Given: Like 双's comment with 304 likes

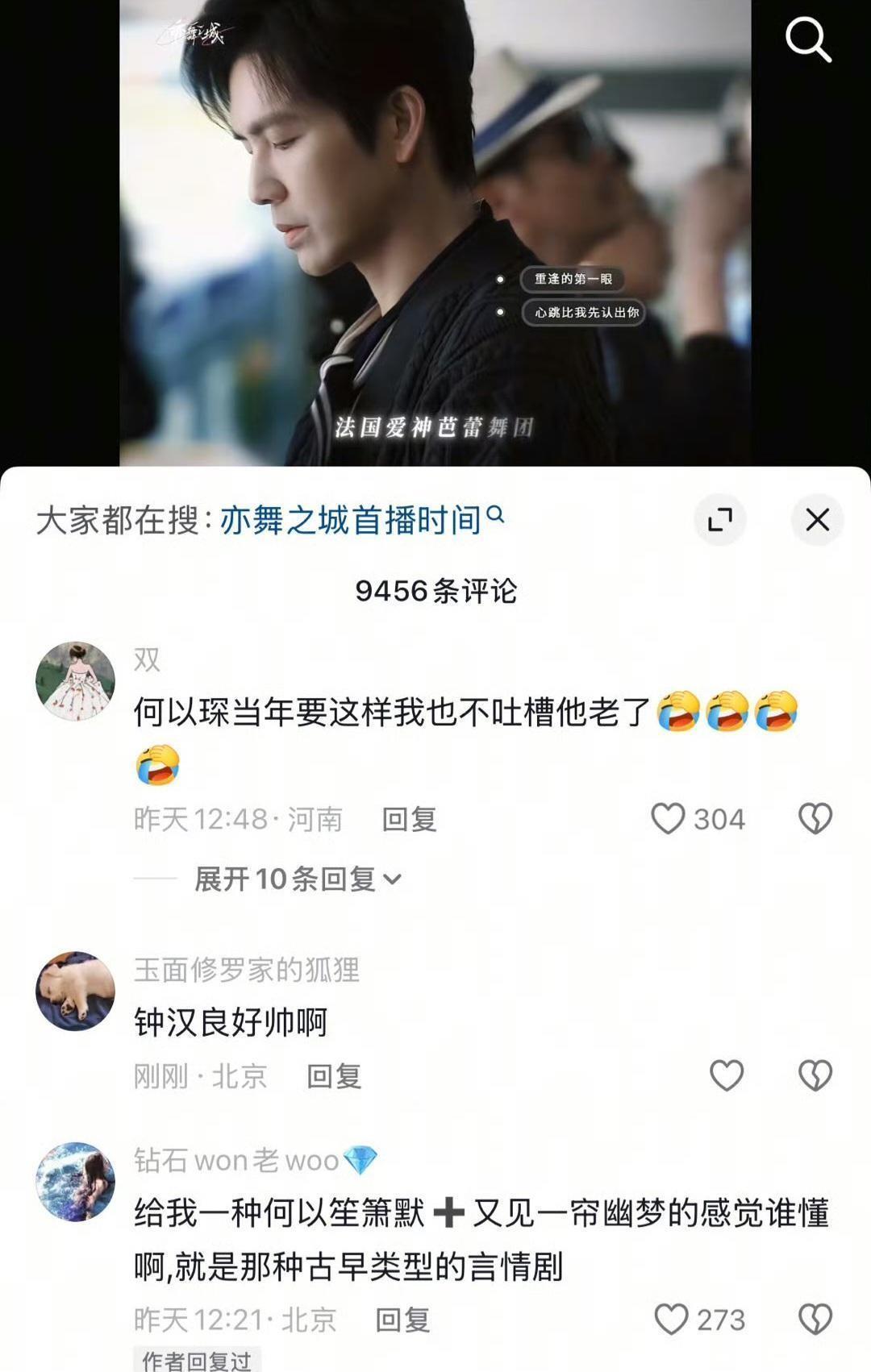Looking at the screenshot, I should [x=669, y=819].
